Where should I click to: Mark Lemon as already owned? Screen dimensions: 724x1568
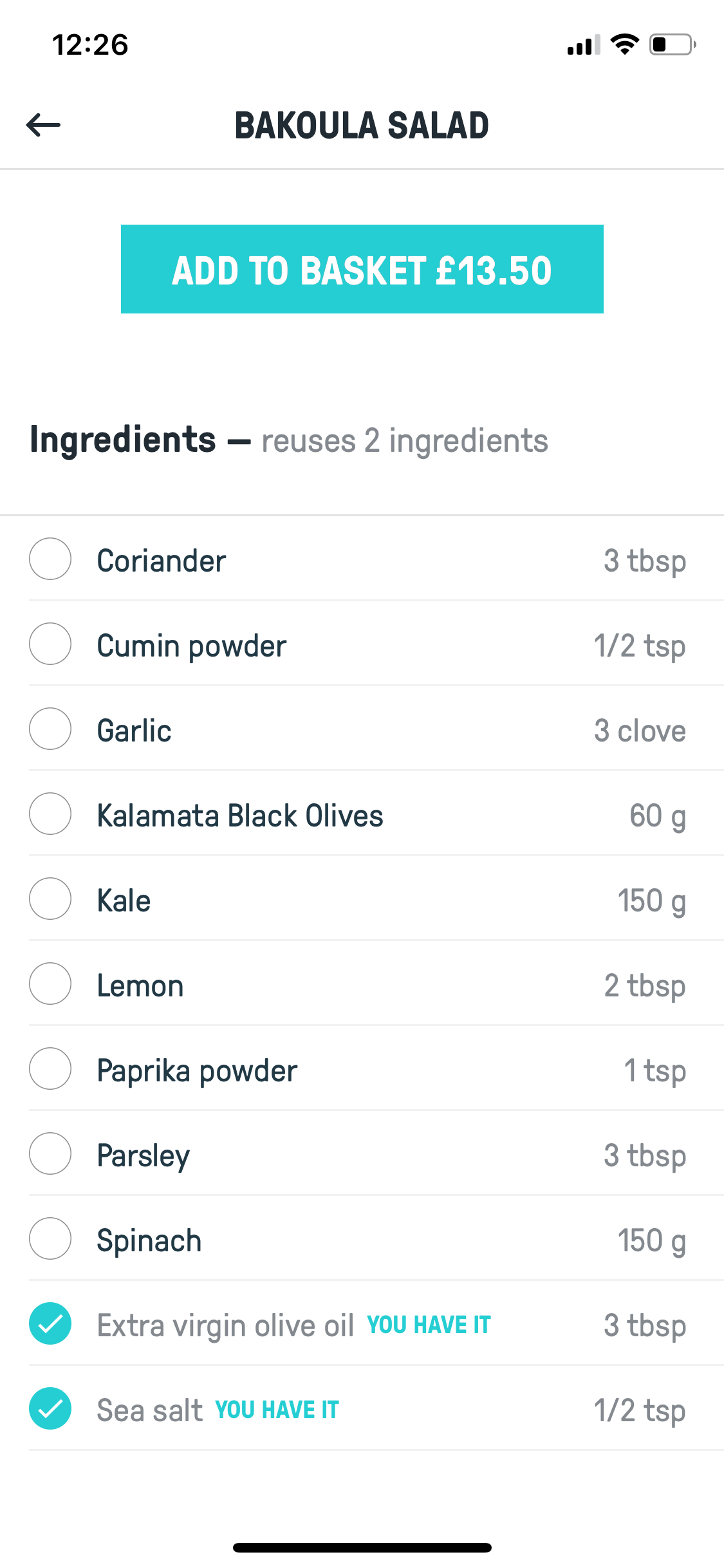(x=50, y=984)
